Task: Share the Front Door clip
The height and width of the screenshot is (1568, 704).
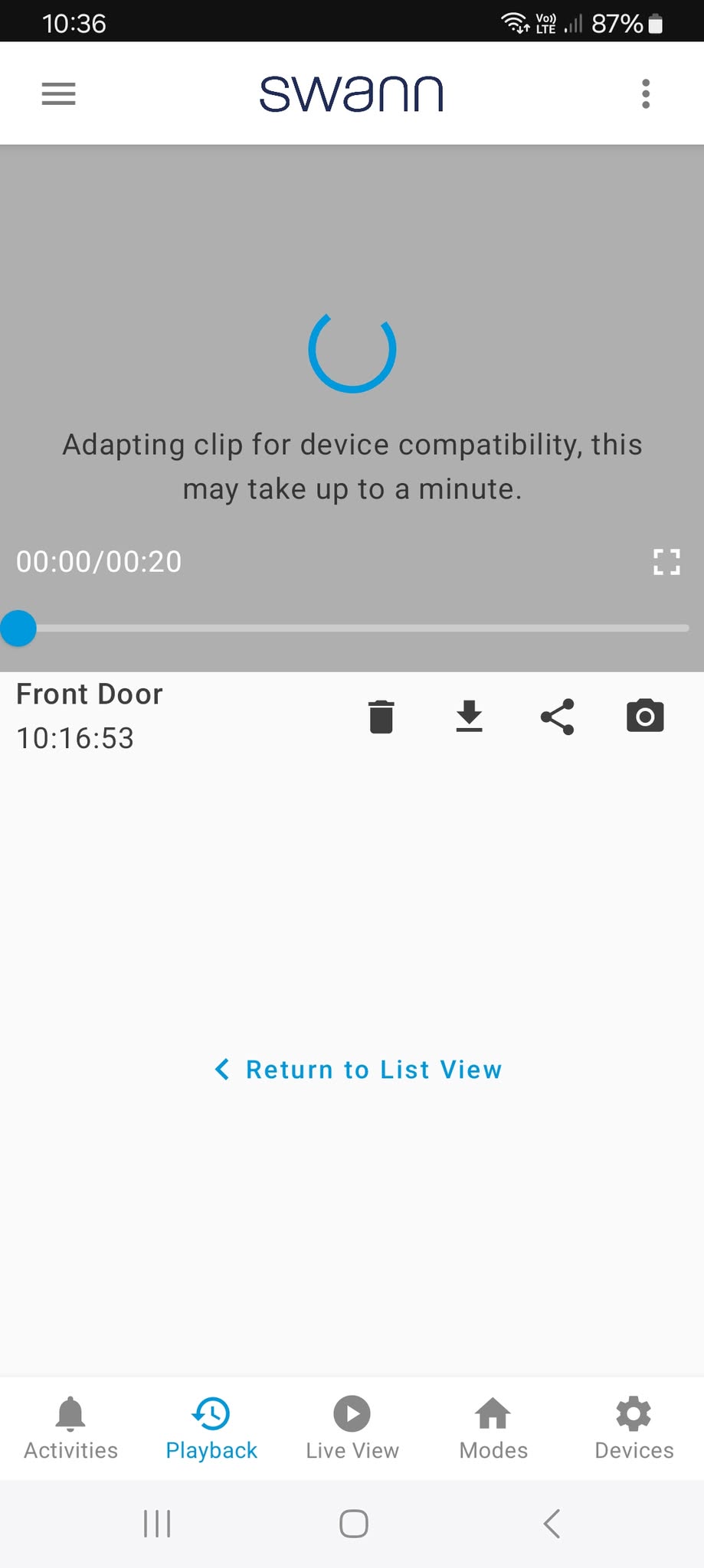Action: pyautogui.click(x=557, y=717)
